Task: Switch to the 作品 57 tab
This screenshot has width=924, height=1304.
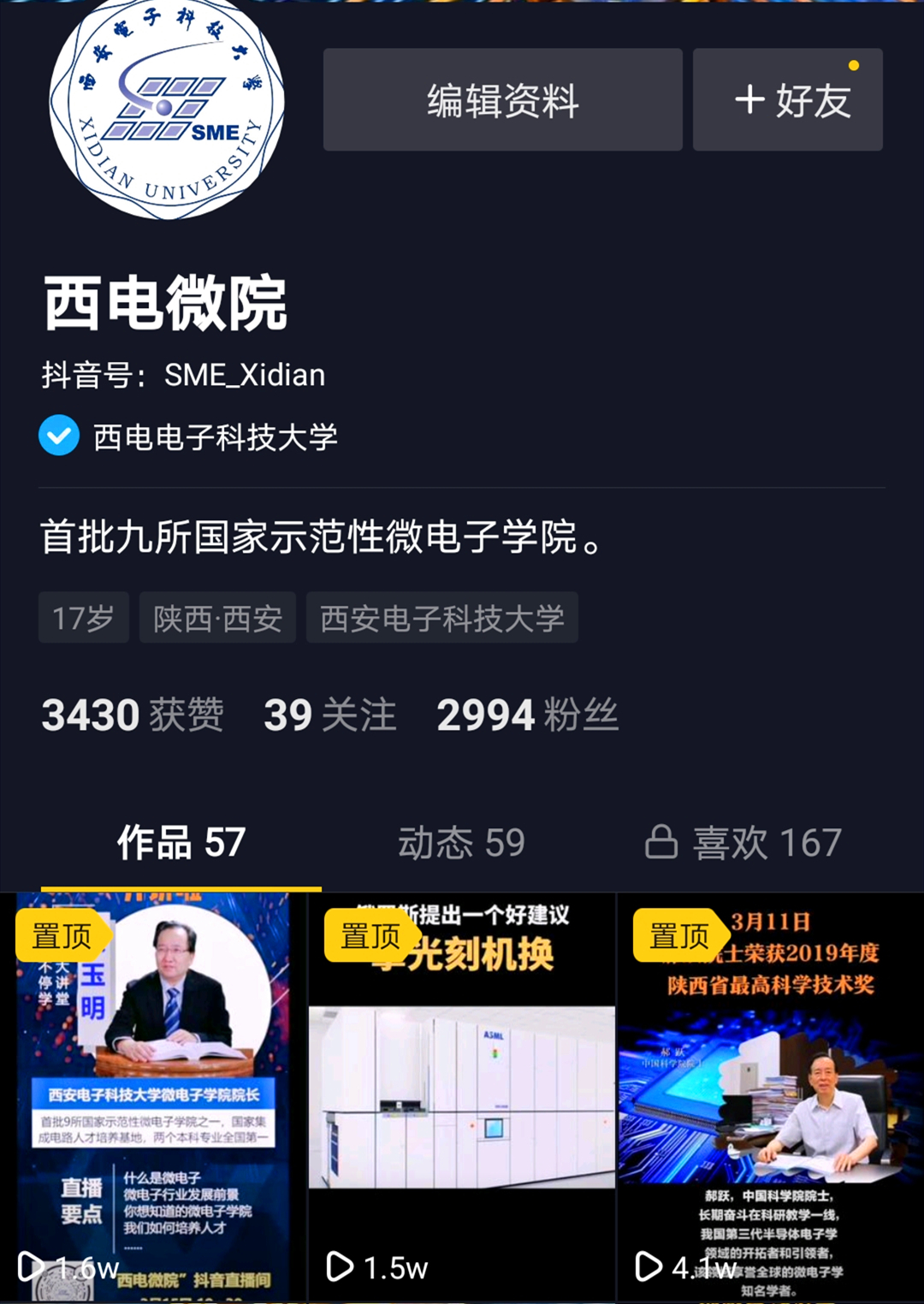Action: 181,843
